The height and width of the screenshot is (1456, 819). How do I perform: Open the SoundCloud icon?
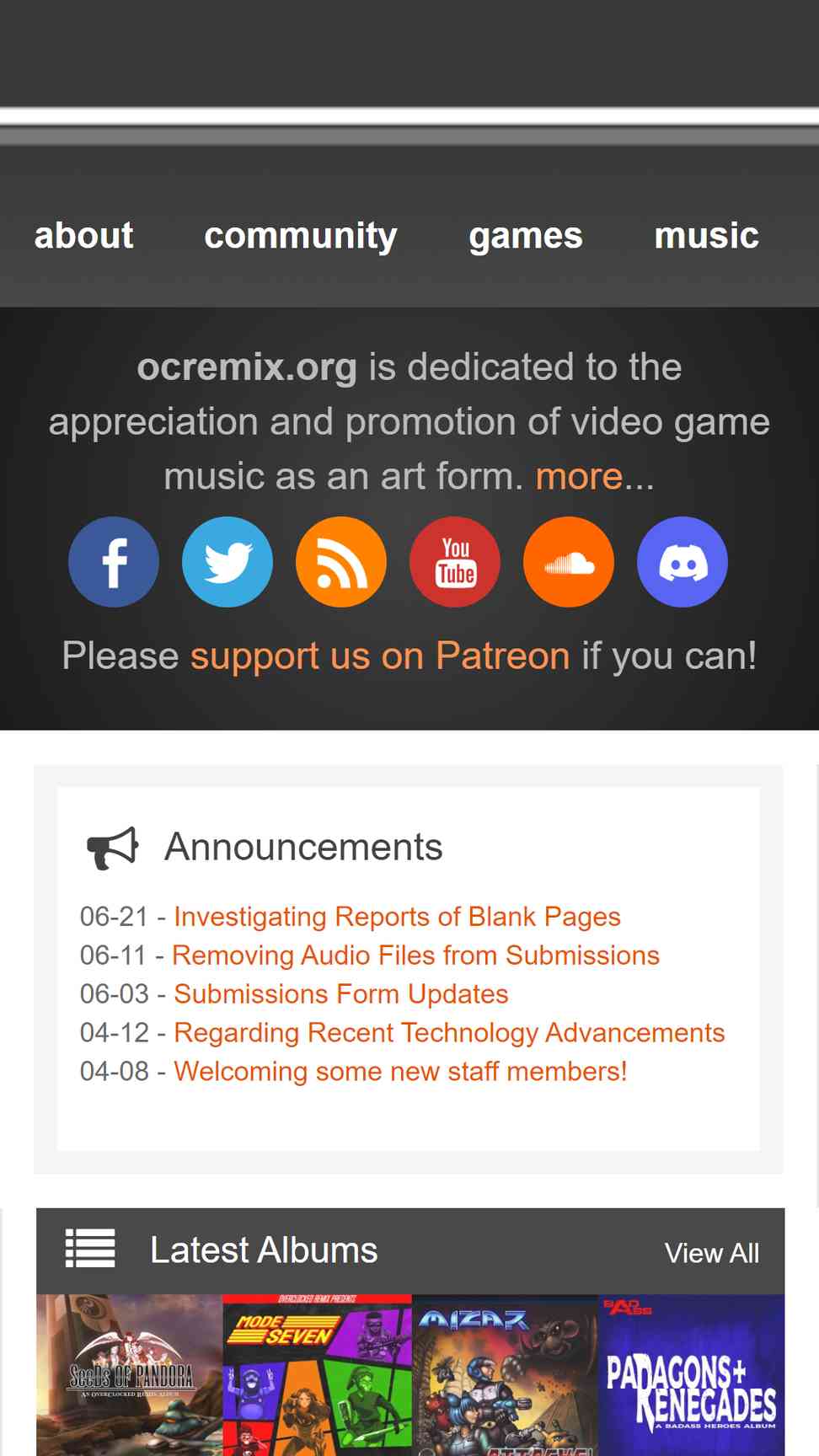[569, 562]
